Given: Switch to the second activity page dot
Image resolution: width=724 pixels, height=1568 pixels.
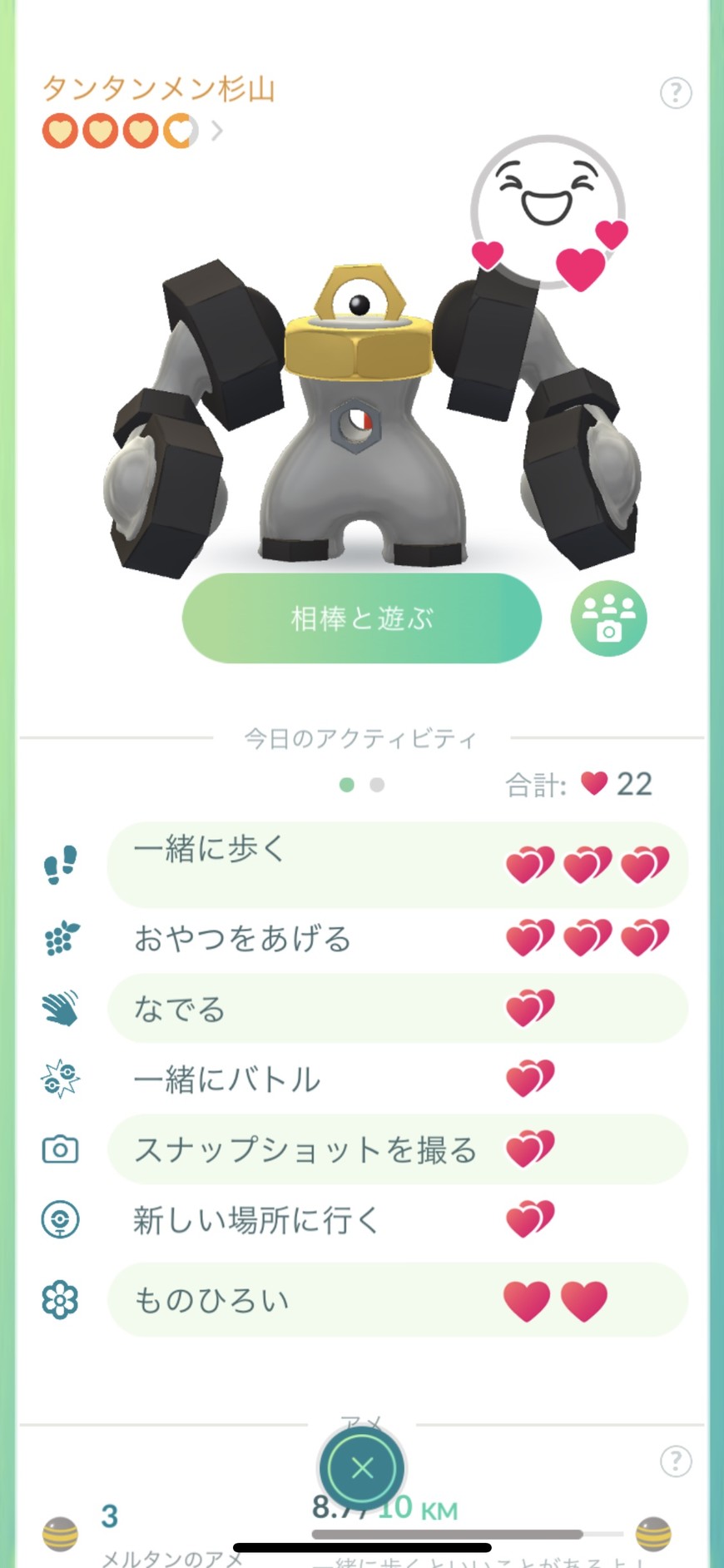Looking at the screenshot, I should point(377,785).
